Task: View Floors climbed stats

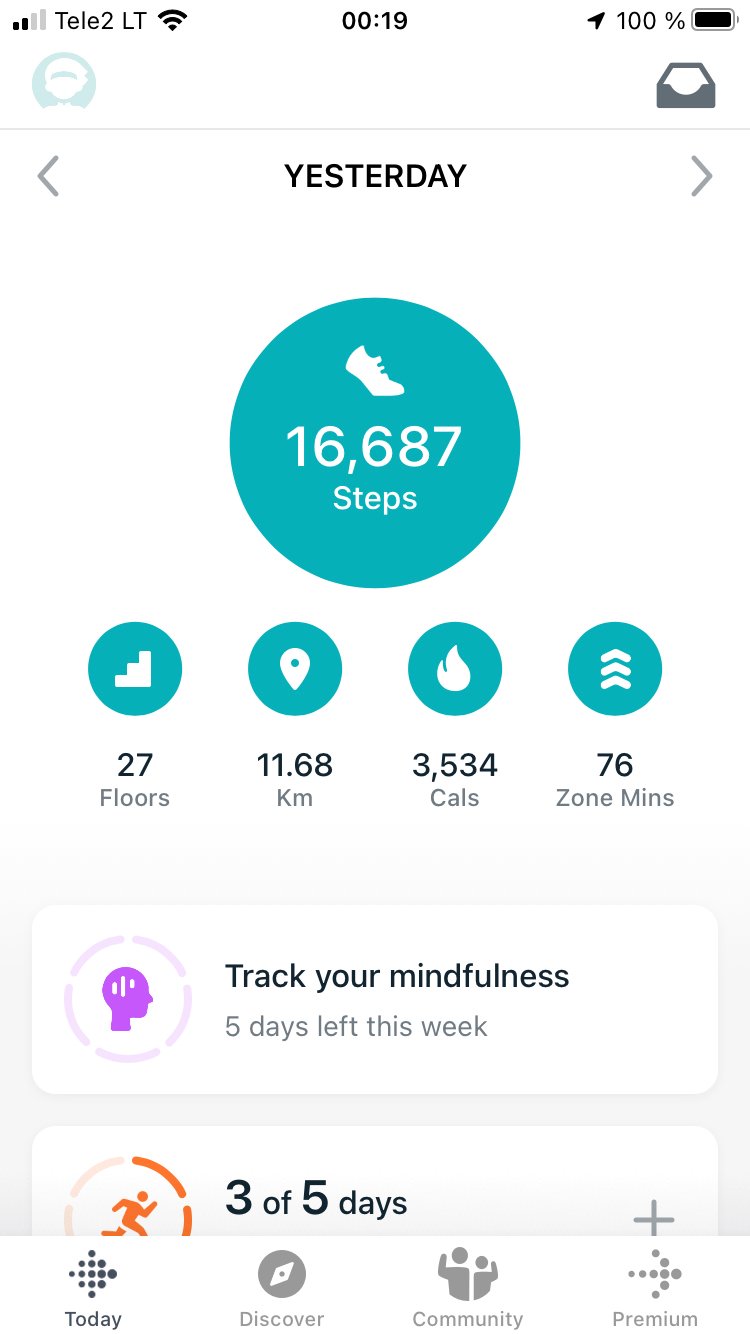Action: [135, 670]
